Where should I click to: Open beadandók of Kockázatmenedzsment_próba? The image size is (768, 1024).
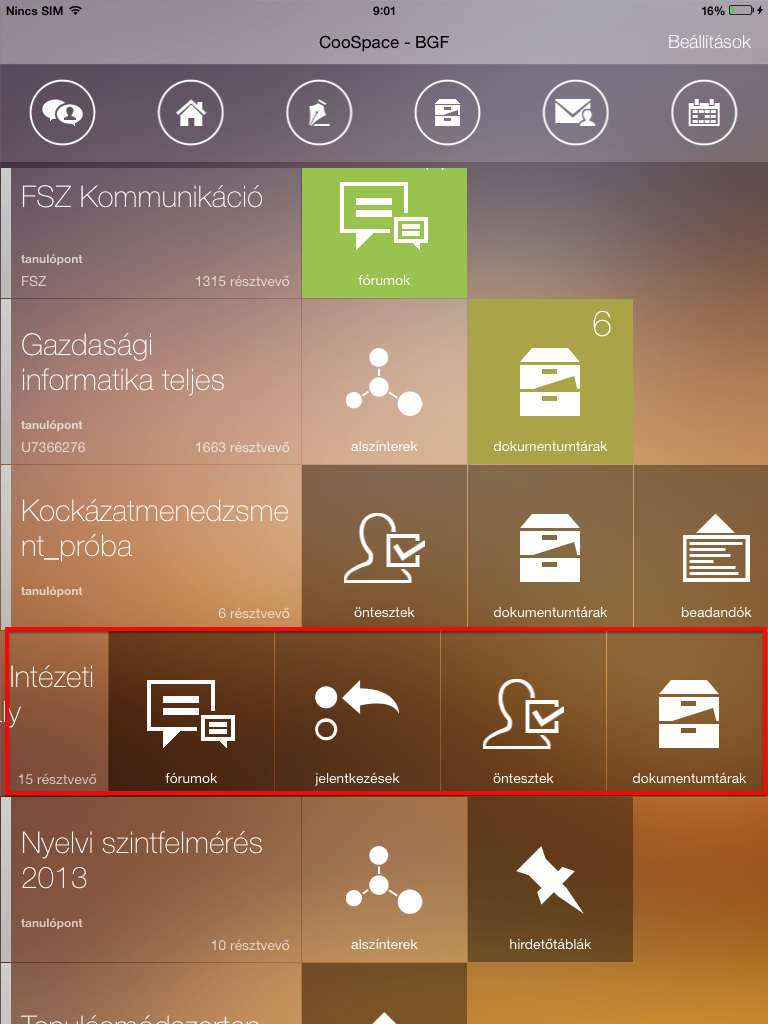click(714, 547)
